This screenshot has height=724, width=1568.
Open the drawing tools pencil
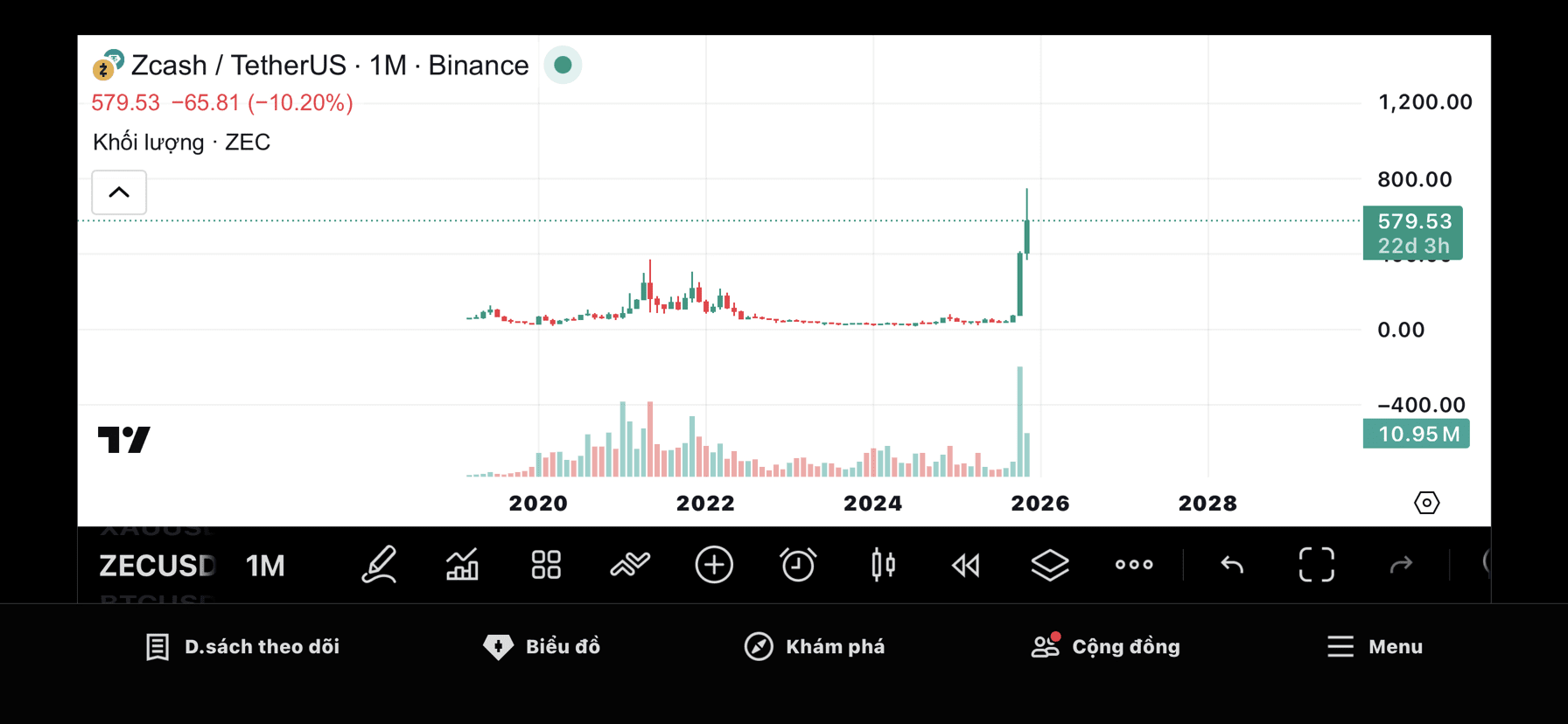point(379,565)
